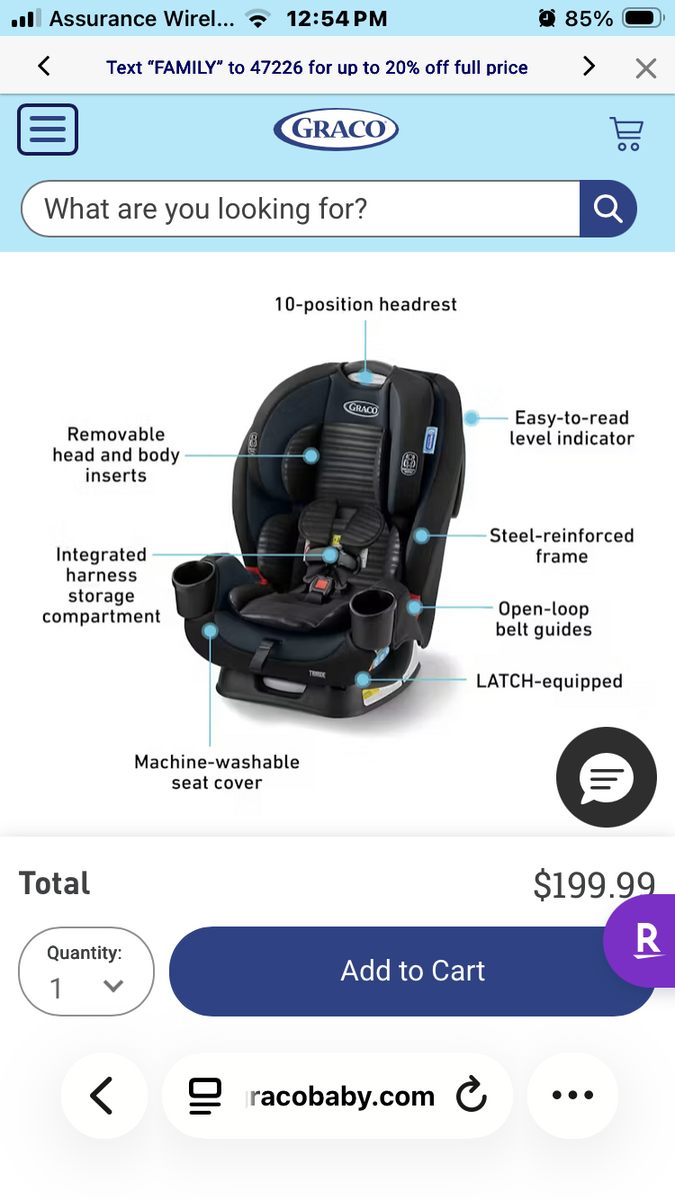The image size is (675, 1200).
Task: Tap the search field
Action: pos(300,209)
